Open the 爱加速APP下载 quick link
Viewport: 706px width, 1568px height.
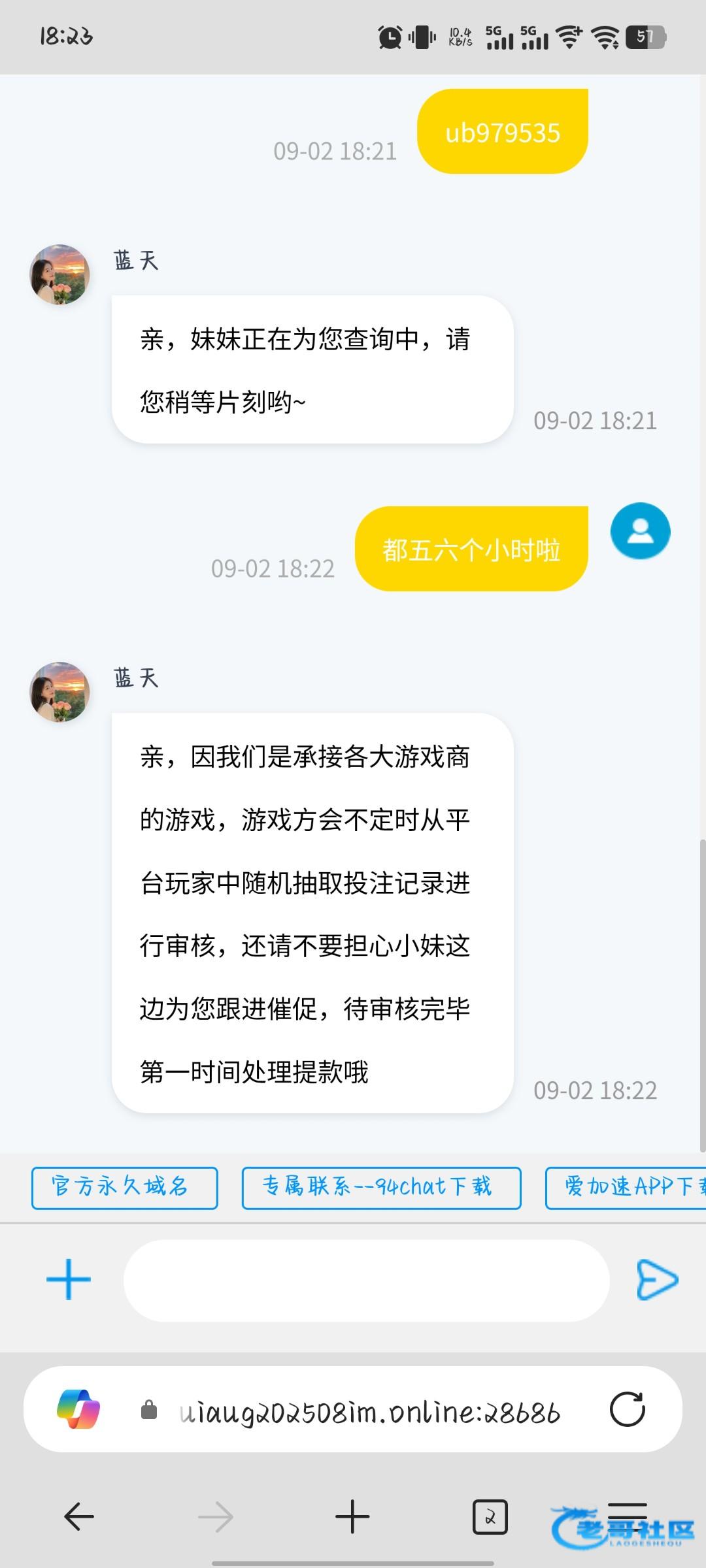(x=628, y=1188)
